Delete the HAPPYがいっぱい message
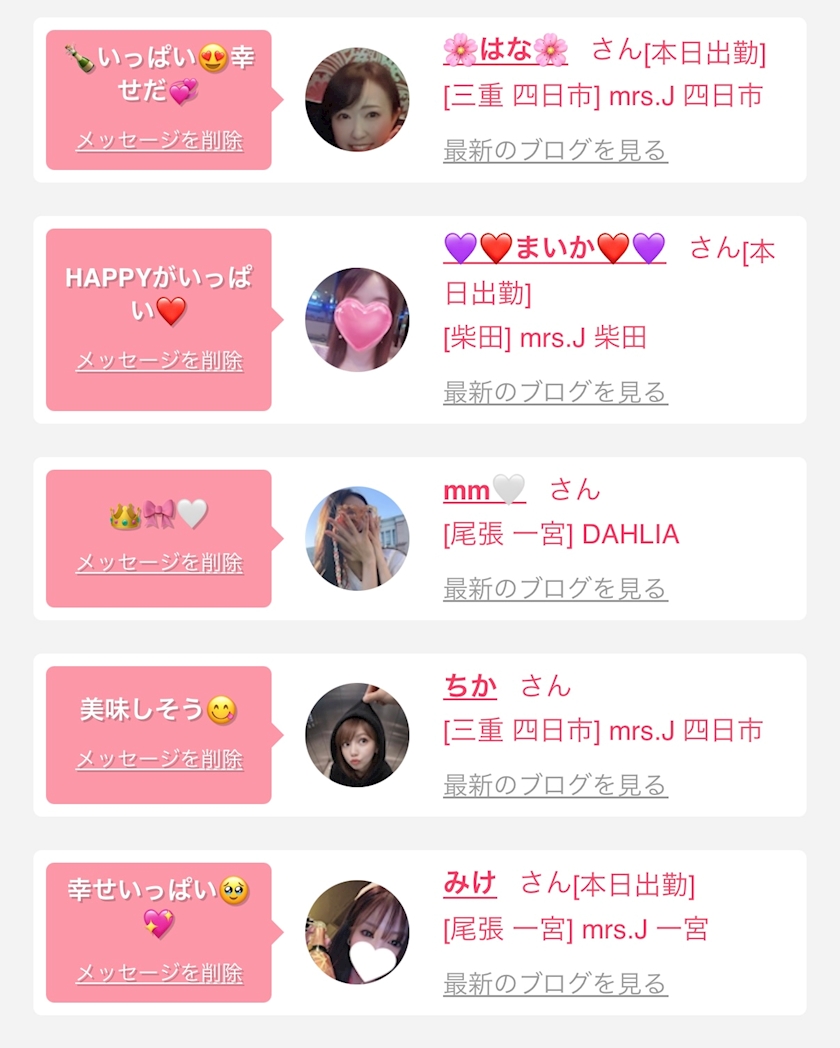This screenshot has width=840, height=1048. coord(159,361)
